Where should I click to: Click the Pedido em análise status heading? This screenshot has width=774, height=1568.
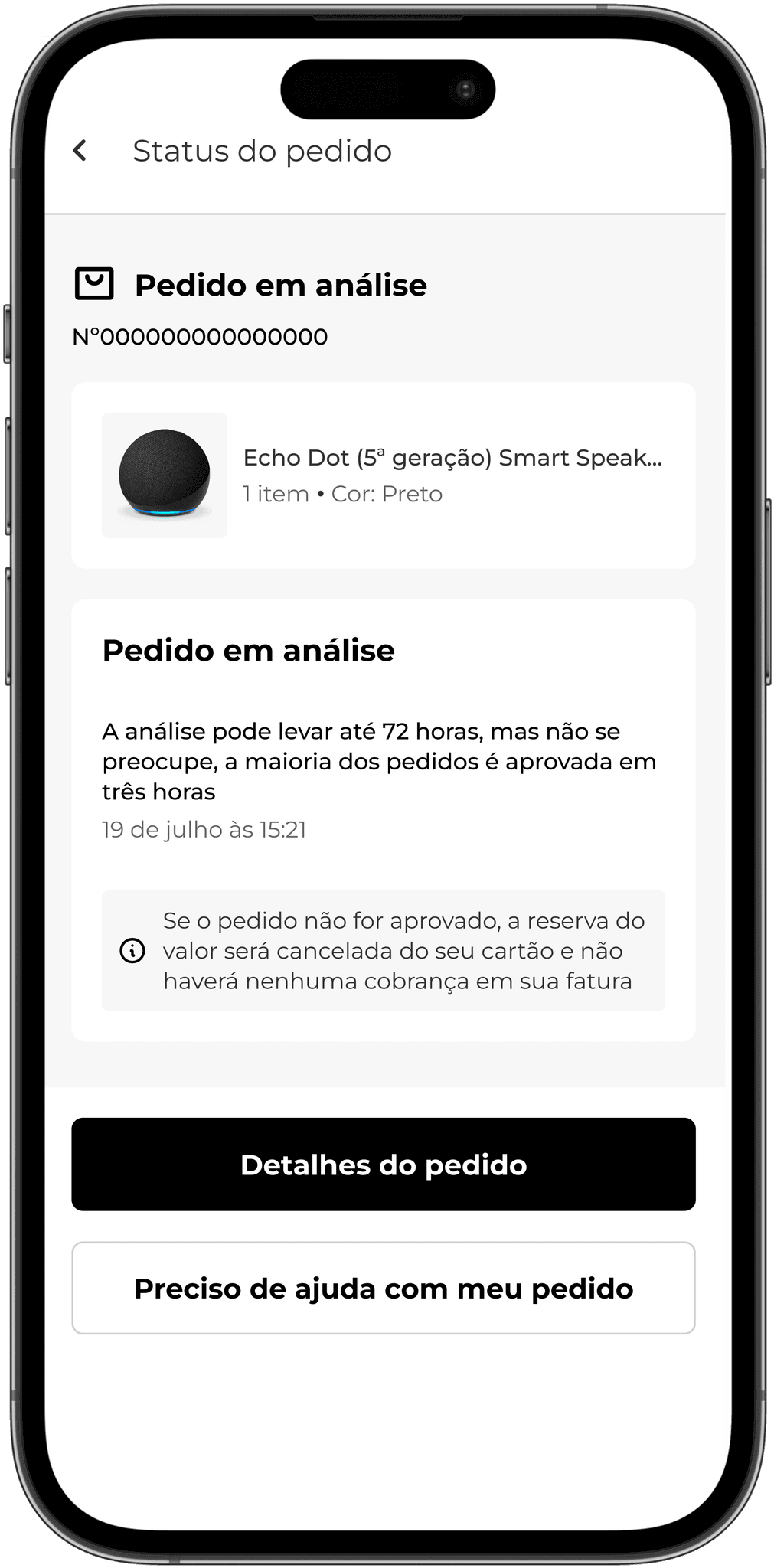[248, 651]
